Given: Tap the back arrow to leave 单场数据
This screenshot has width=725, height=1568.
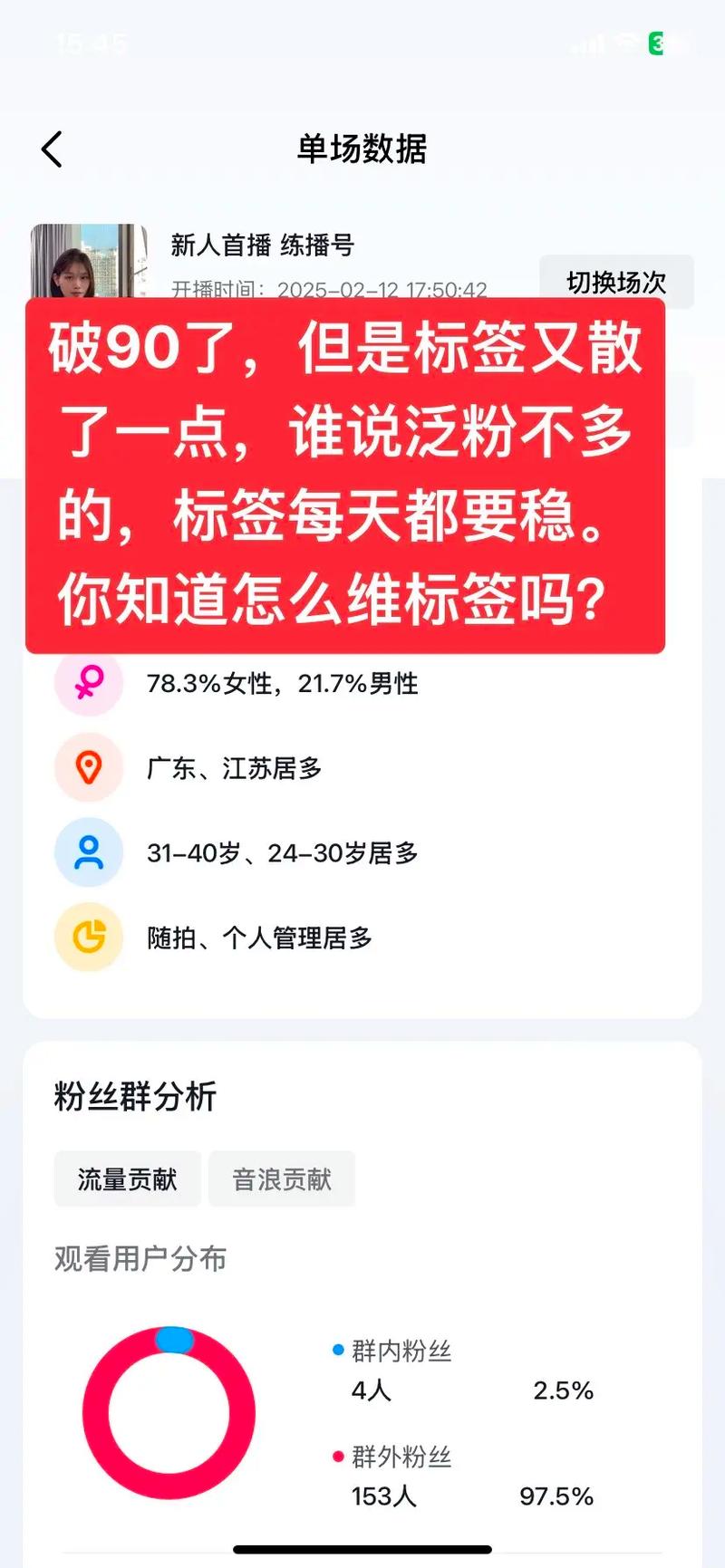Looking at the screenshot, I should coord(52,148).
